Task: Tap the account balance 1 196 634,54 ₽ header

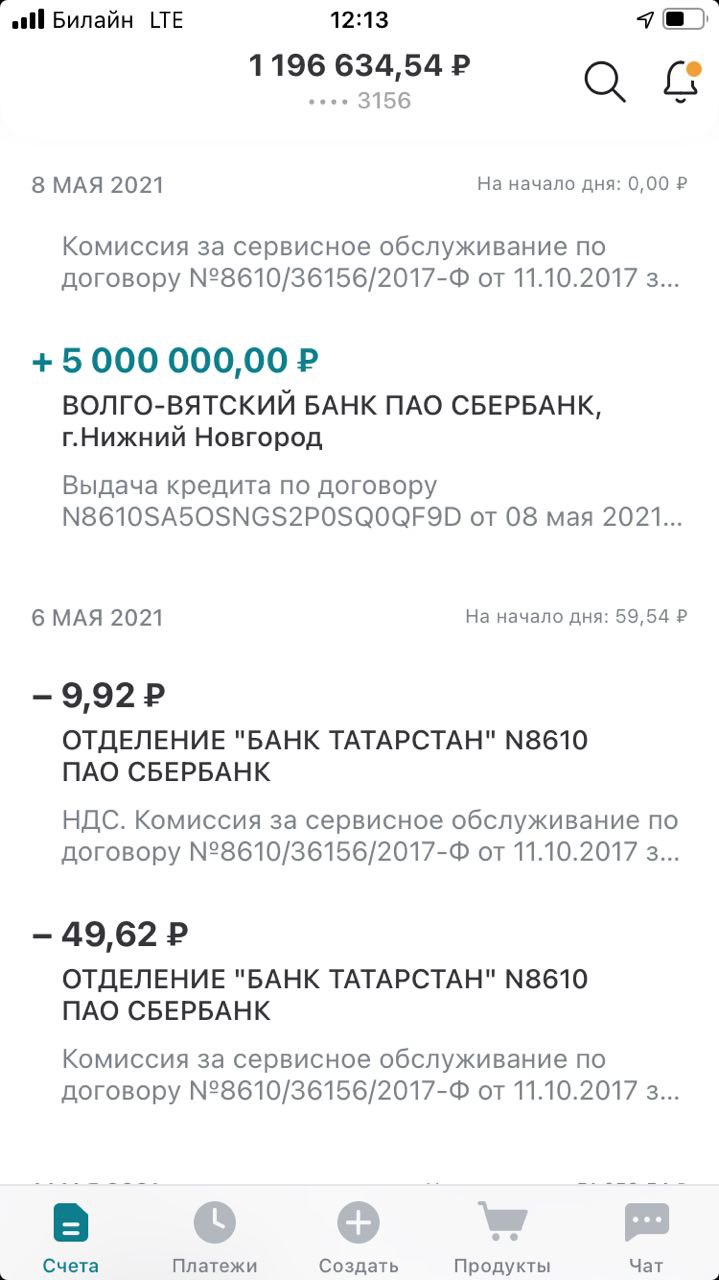Action: (x=360, y=68)
